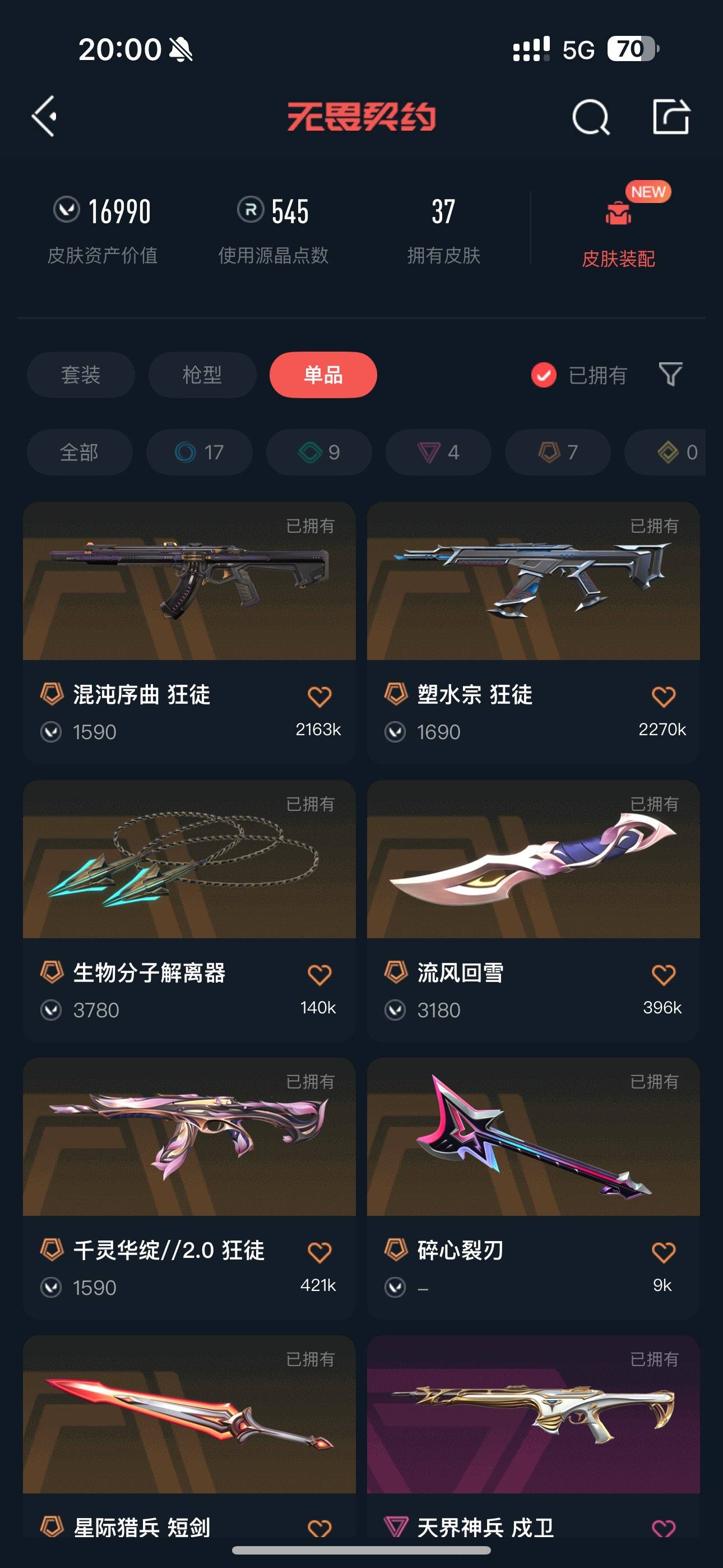Select the green rarity filter showing 9
The image size is (723, 1568).
coord(319,452)
